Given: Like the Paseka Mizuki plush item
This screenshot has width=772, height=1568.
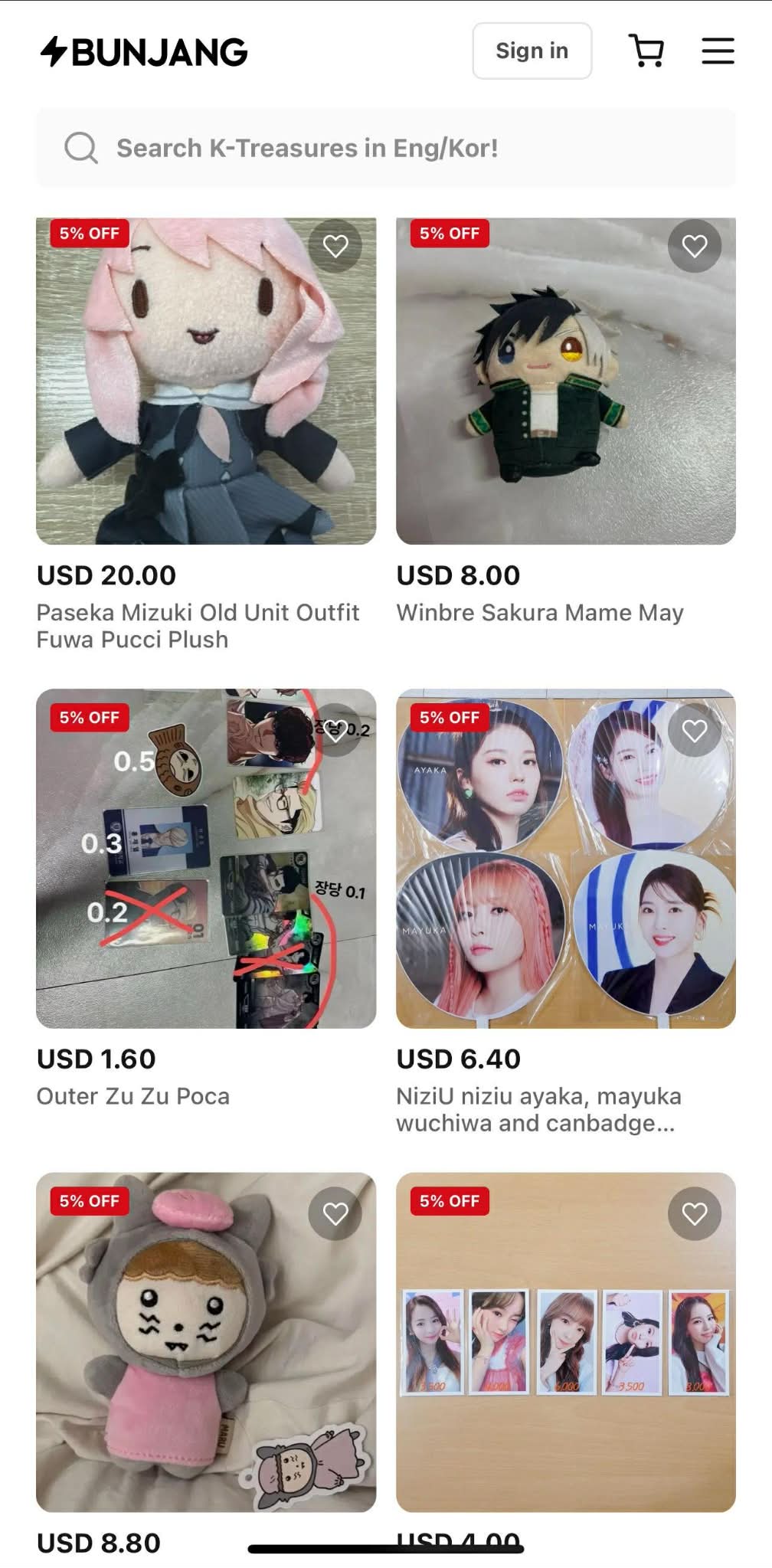Looking at the screenshot, I should click(x=335, y=246).
